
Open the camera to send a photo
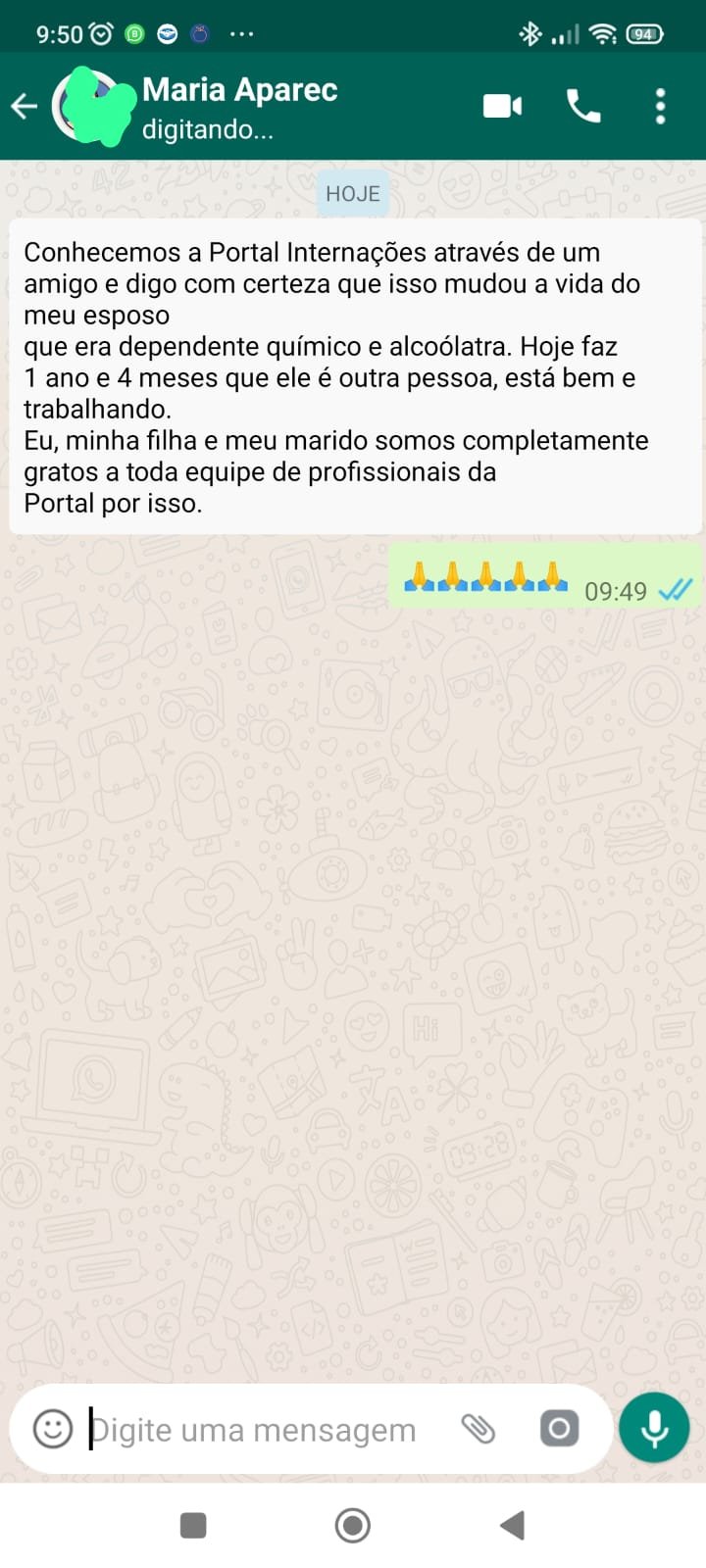[559, 1429]
